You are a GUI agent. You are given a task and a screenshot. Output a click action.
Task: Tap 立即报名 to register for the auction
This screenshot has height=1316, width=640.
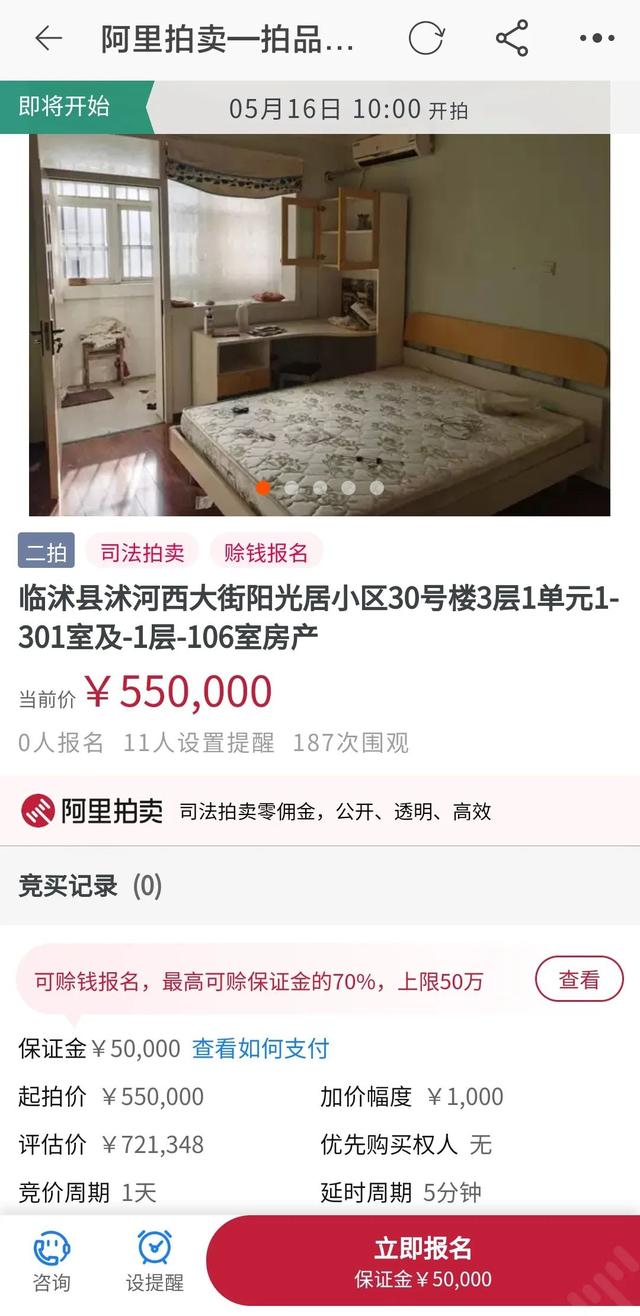[423, 1260]
